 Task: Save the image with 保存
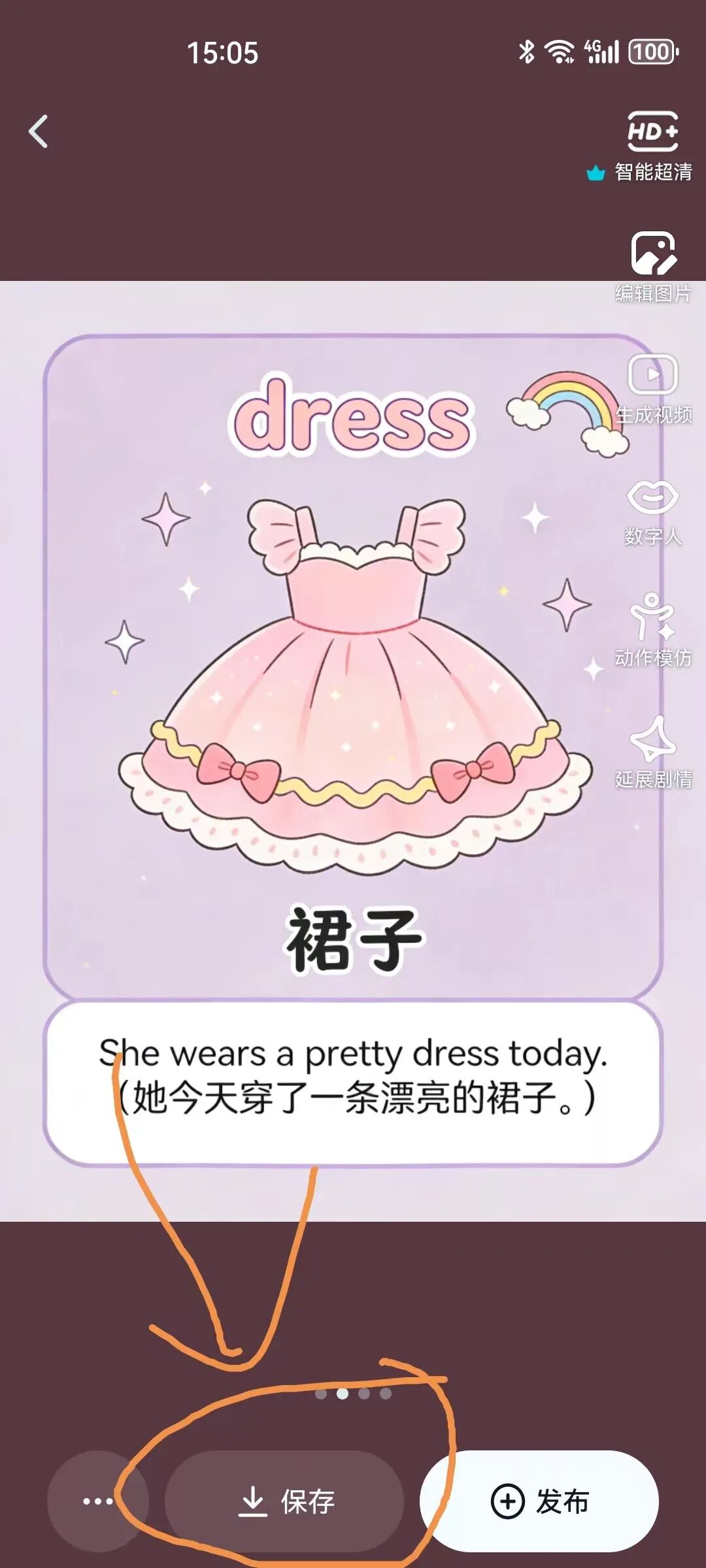pos(284,1501)
